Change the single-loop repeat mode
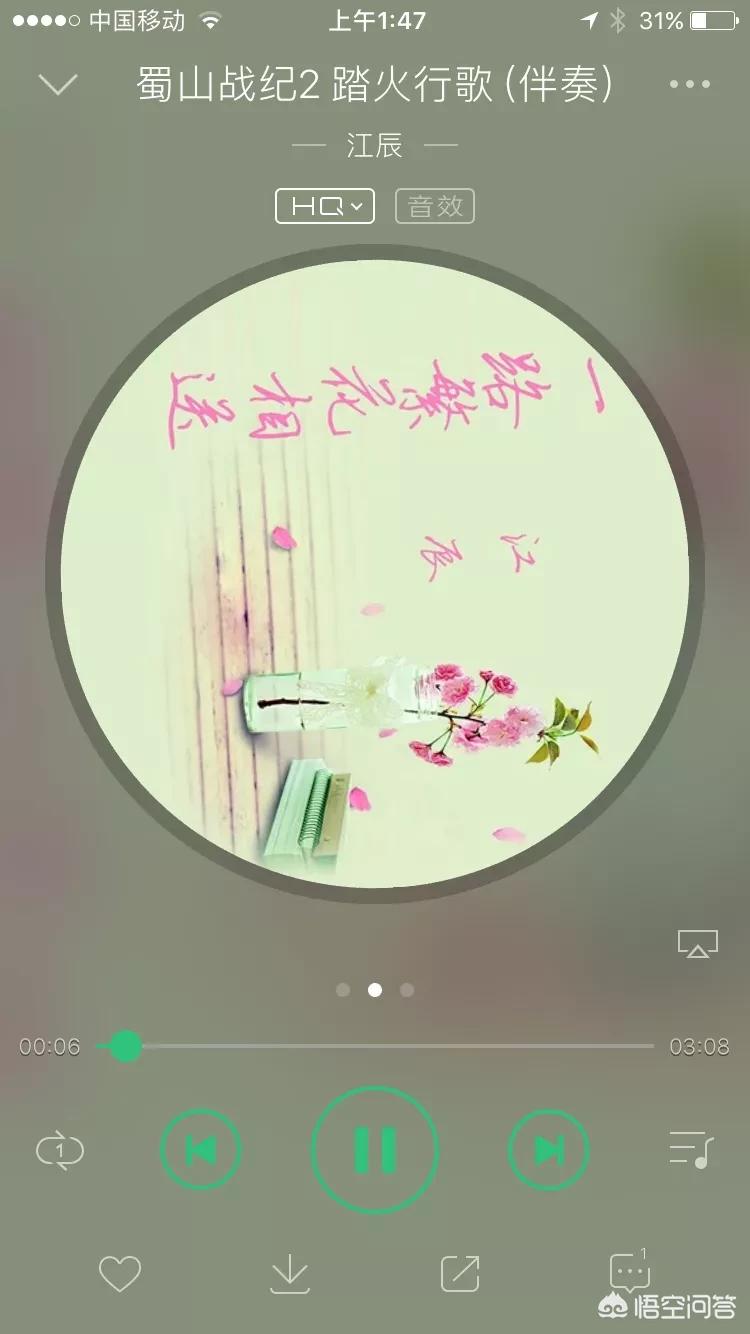This screenshot has height=1334, width=750. (x=60, y=1151)
